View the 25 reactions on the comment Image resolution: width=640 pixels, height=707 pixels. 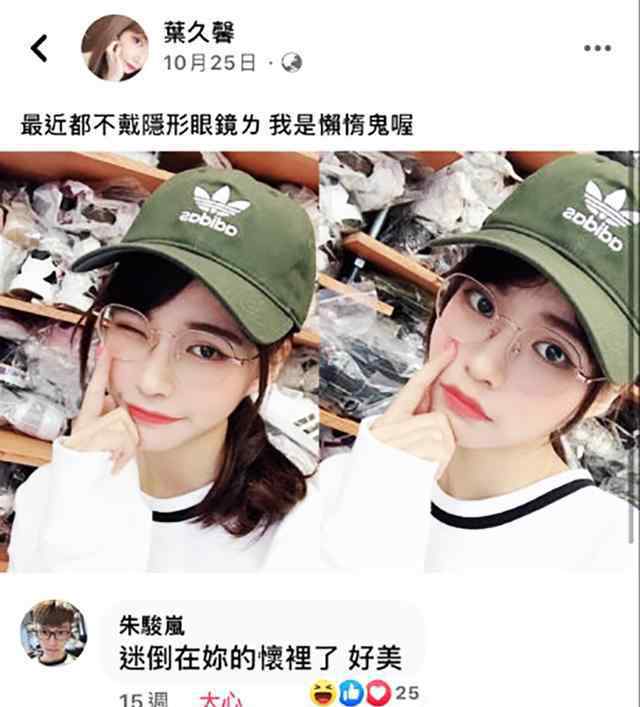379,692
